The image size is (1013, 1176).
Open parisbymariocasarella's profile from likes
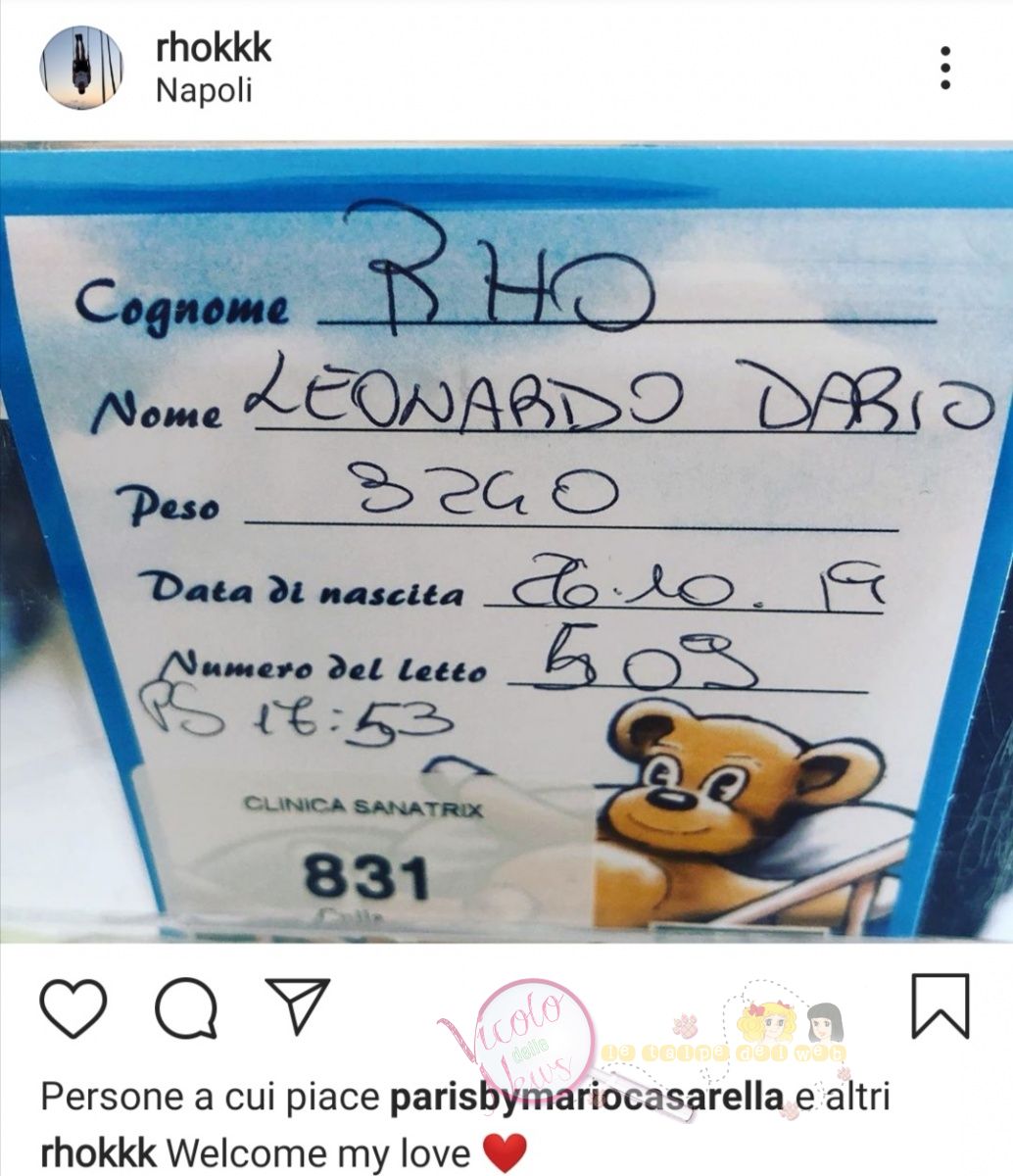coord(586,1097)
